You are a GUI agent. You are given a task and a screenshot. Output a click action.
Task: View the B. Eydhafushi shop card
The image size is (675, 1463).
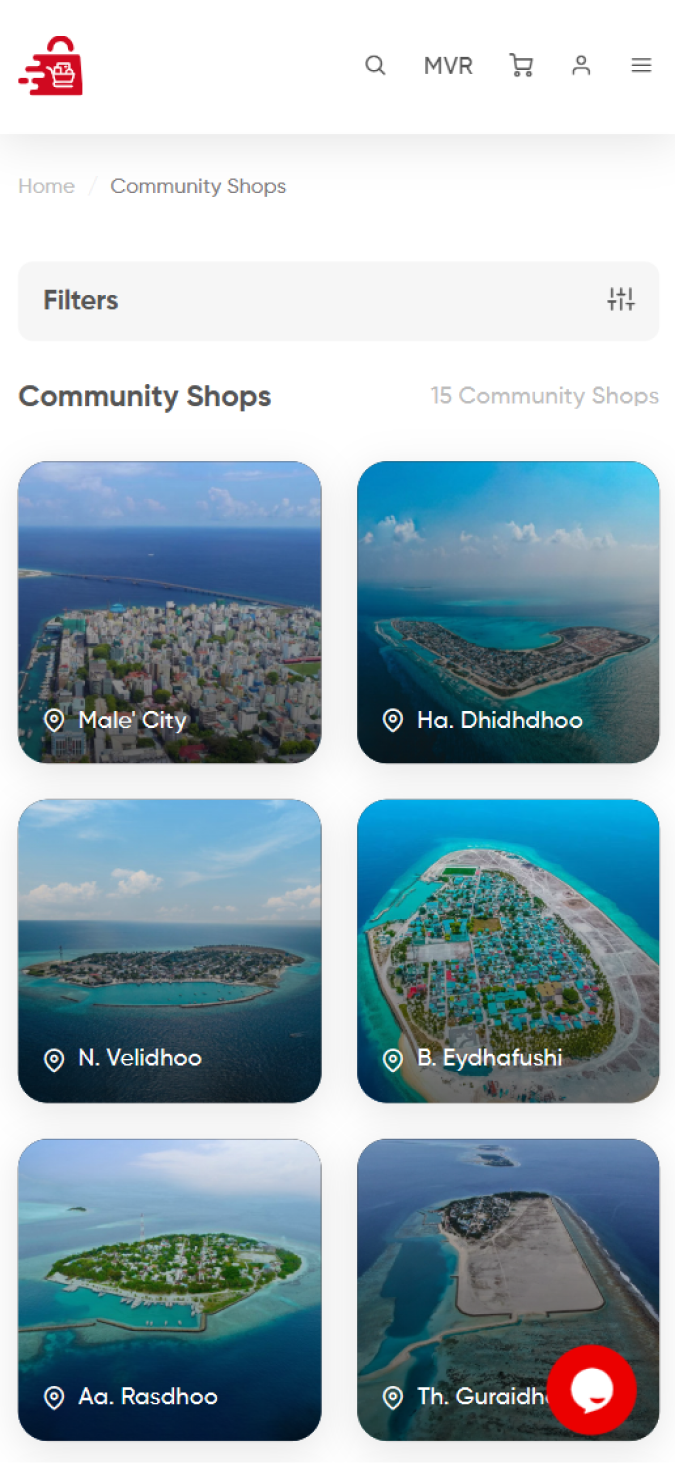(x=508, y=950)
